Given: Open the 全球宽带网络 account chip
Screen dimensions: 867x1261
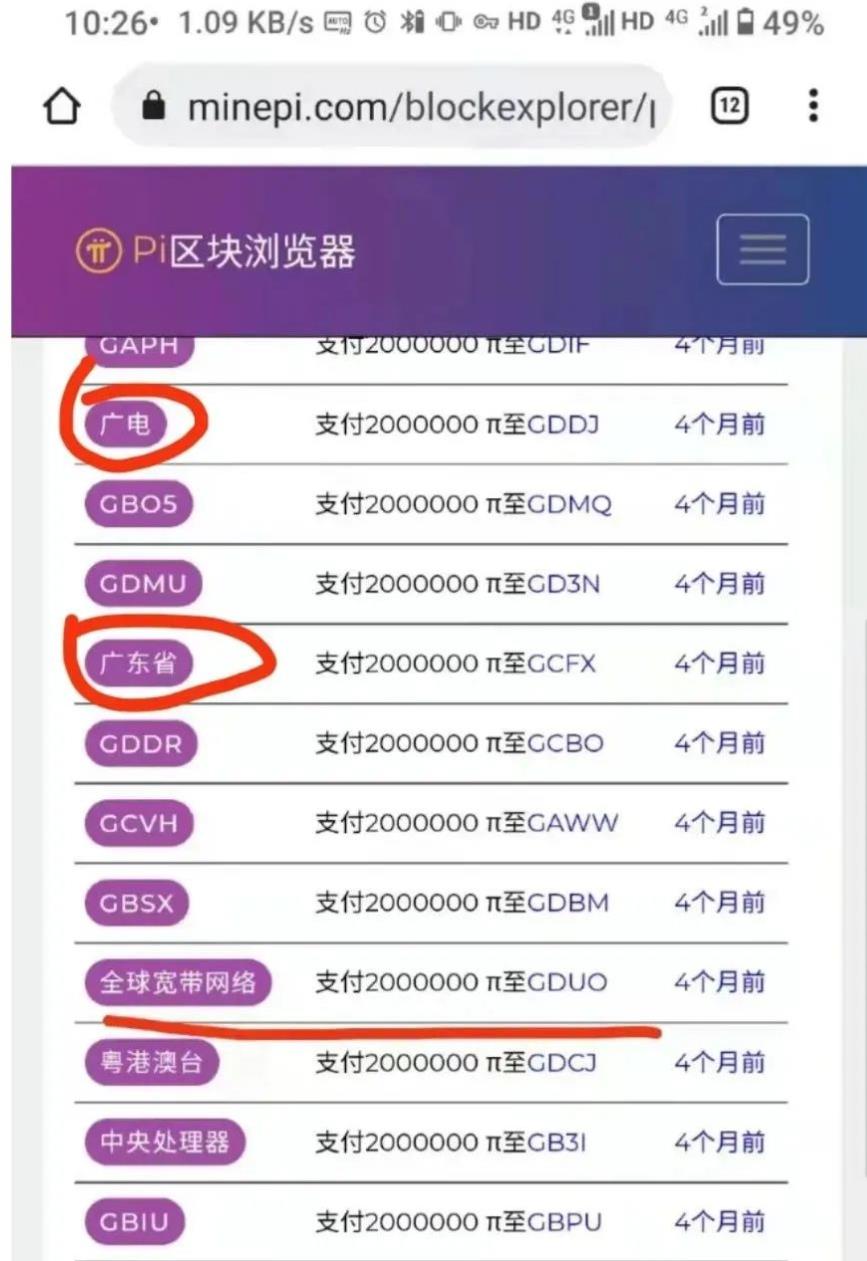Looking at the screenshot, I should 178,982.
